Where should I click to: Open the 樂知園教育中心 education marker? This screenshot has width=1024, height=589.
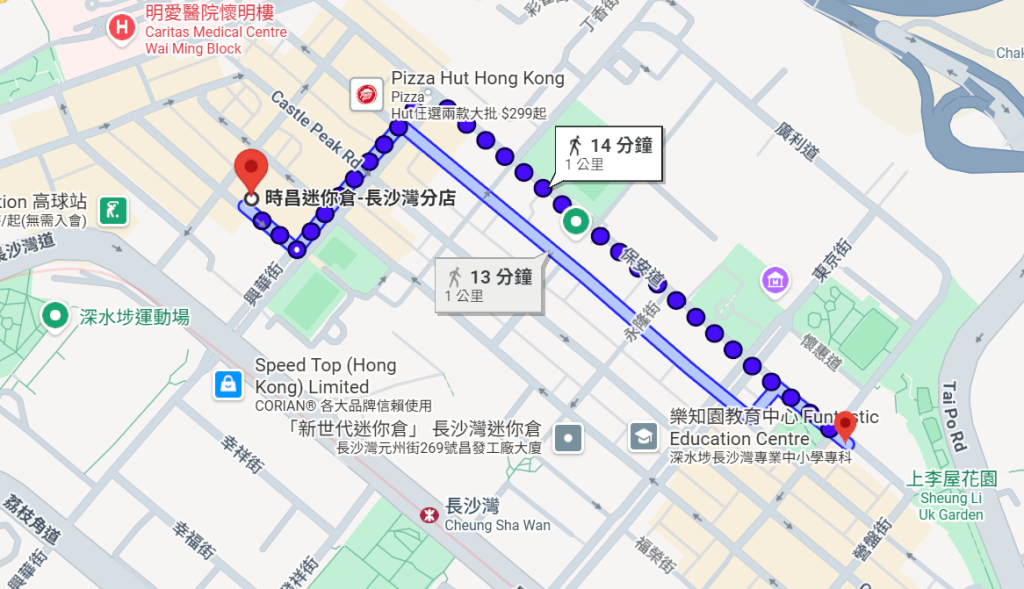click(643, 436)
